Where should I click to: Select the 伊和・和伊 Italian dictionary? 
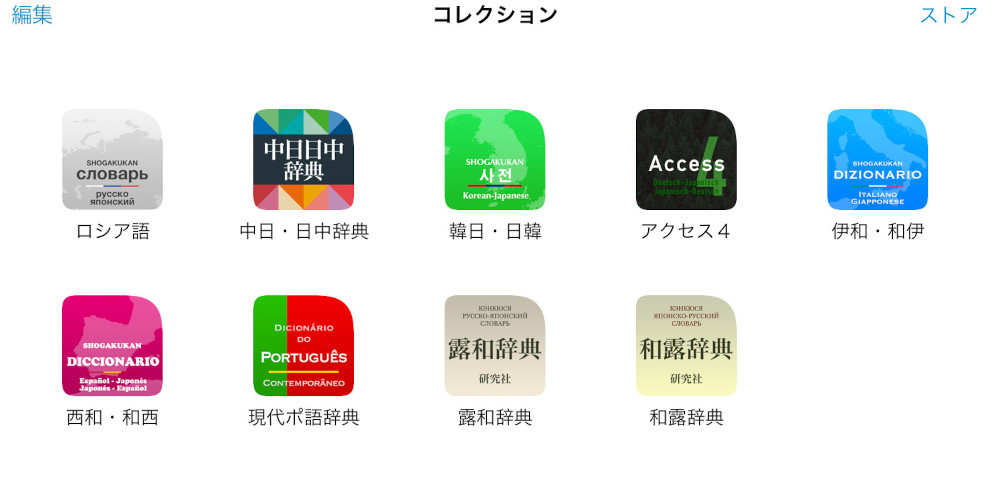tap(877, 160)
